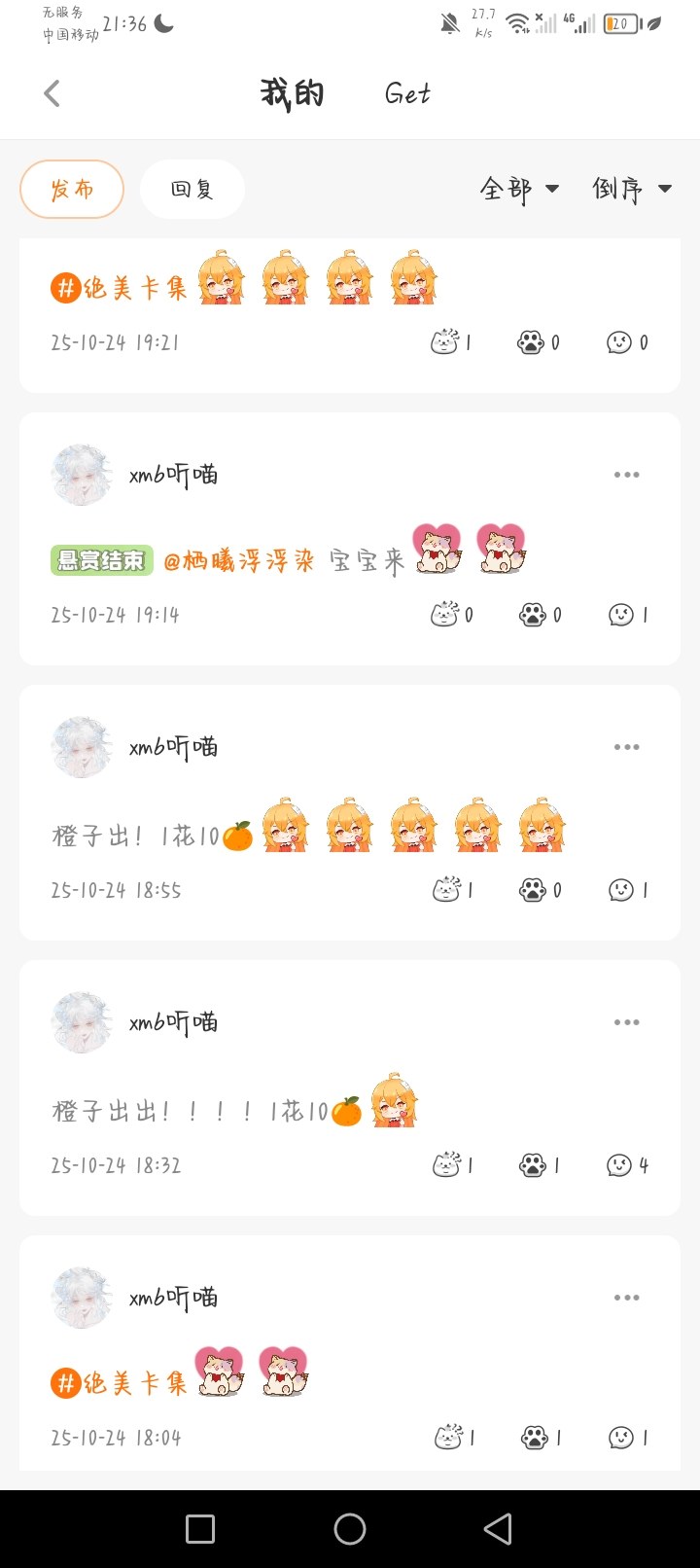
Task: Switch to the Get tab
Action: [407, 93]
